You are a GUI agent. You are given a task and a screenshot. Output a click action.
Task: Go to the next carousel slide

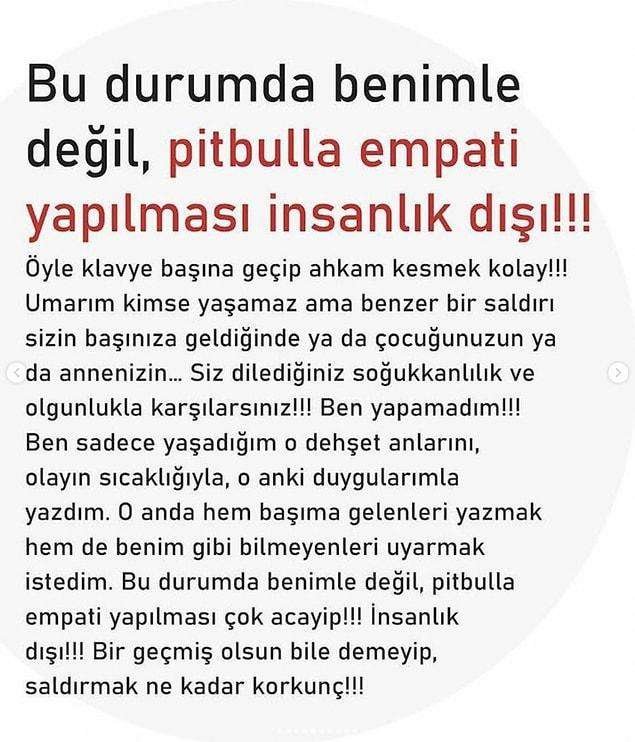[x=620, y=371]
